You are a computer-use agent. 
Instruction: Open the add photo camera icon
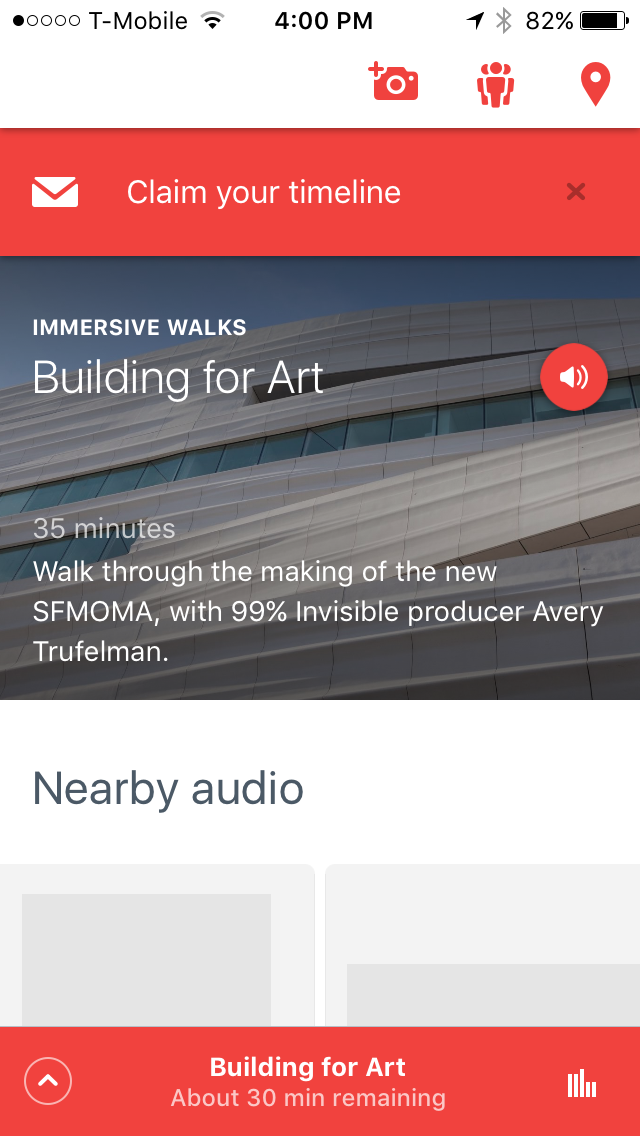[x=394, y=83]
